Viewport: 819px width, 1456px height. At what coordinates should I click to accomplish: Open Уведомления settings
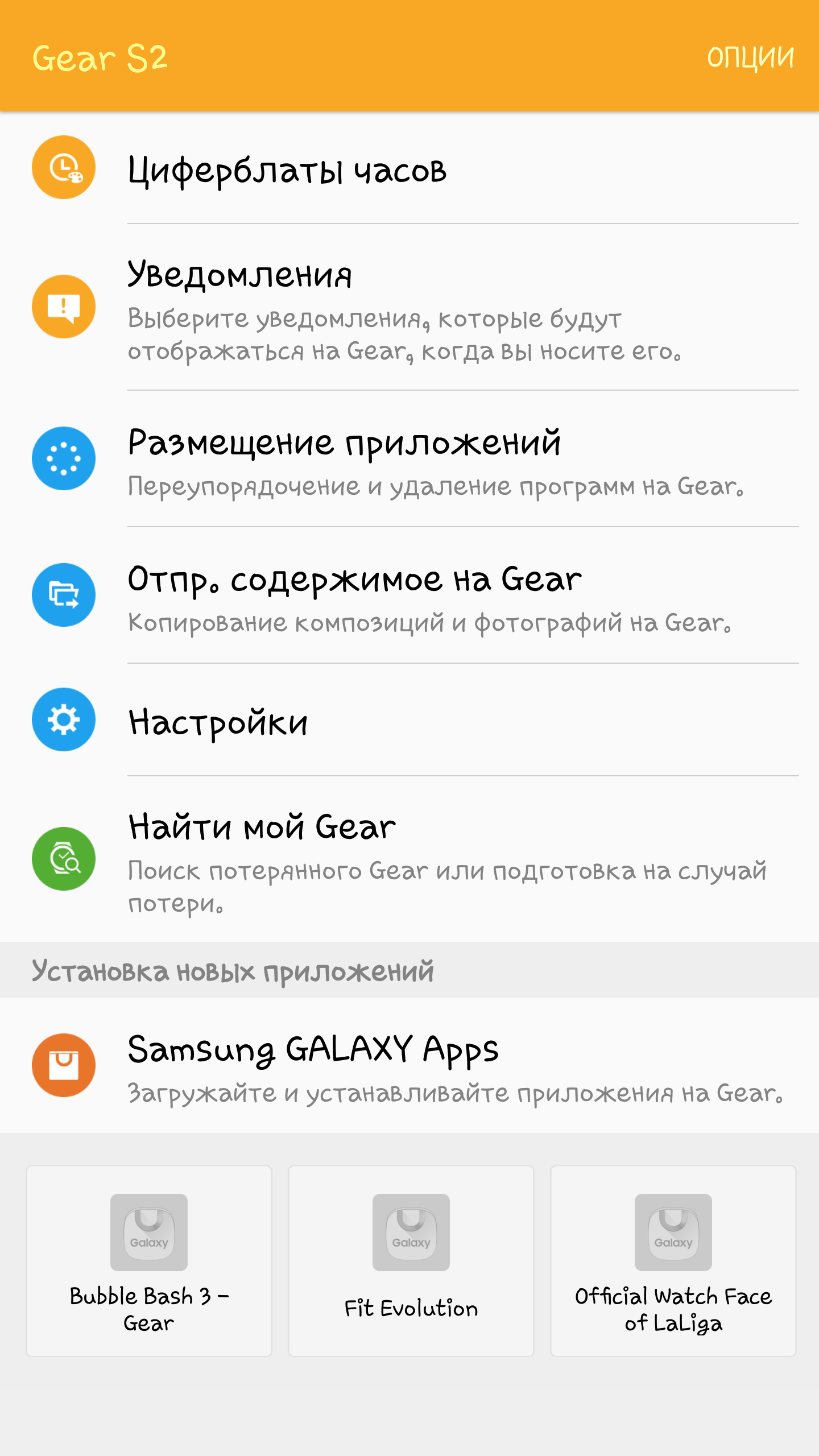[x=409, y=307]
